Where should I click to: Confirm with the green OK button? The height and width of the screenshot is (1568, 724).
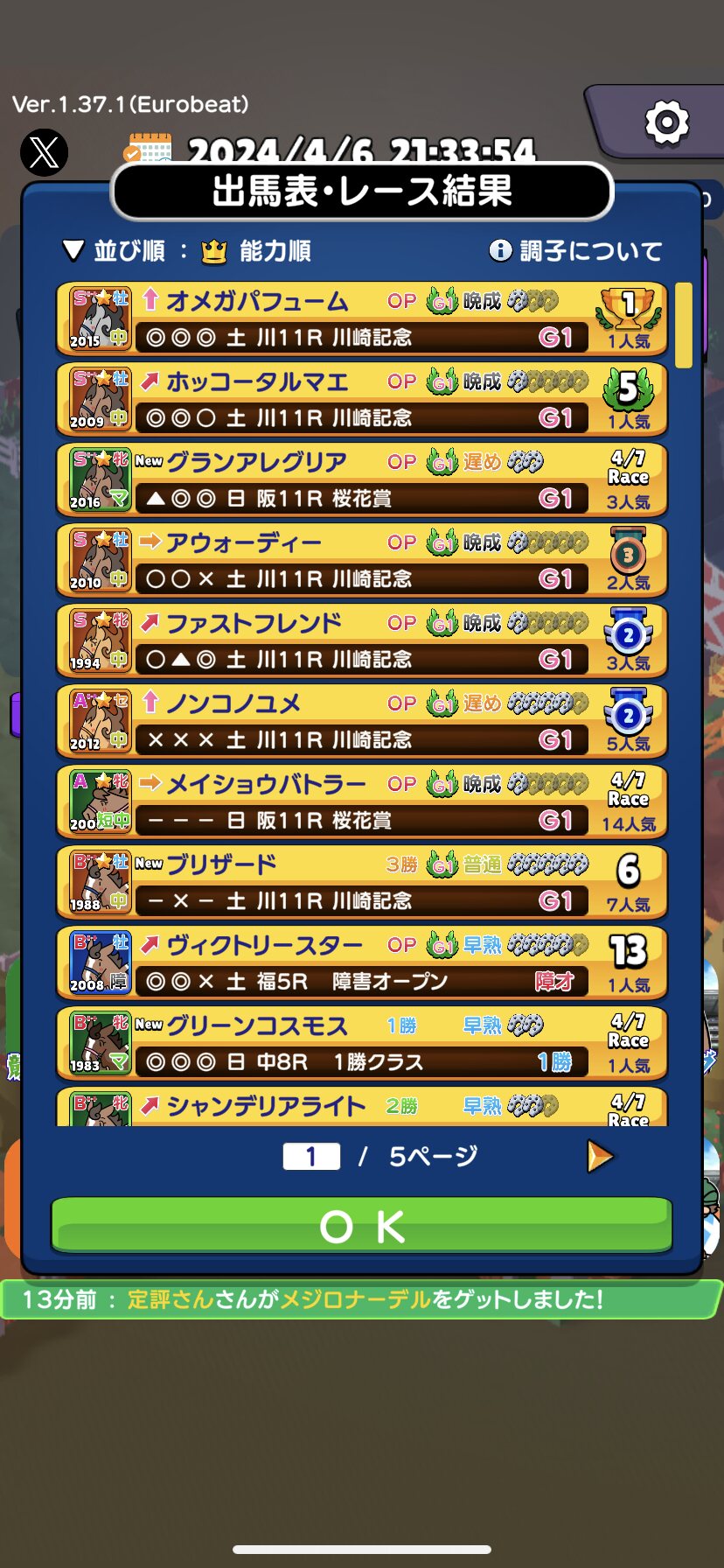point(361,1226)
